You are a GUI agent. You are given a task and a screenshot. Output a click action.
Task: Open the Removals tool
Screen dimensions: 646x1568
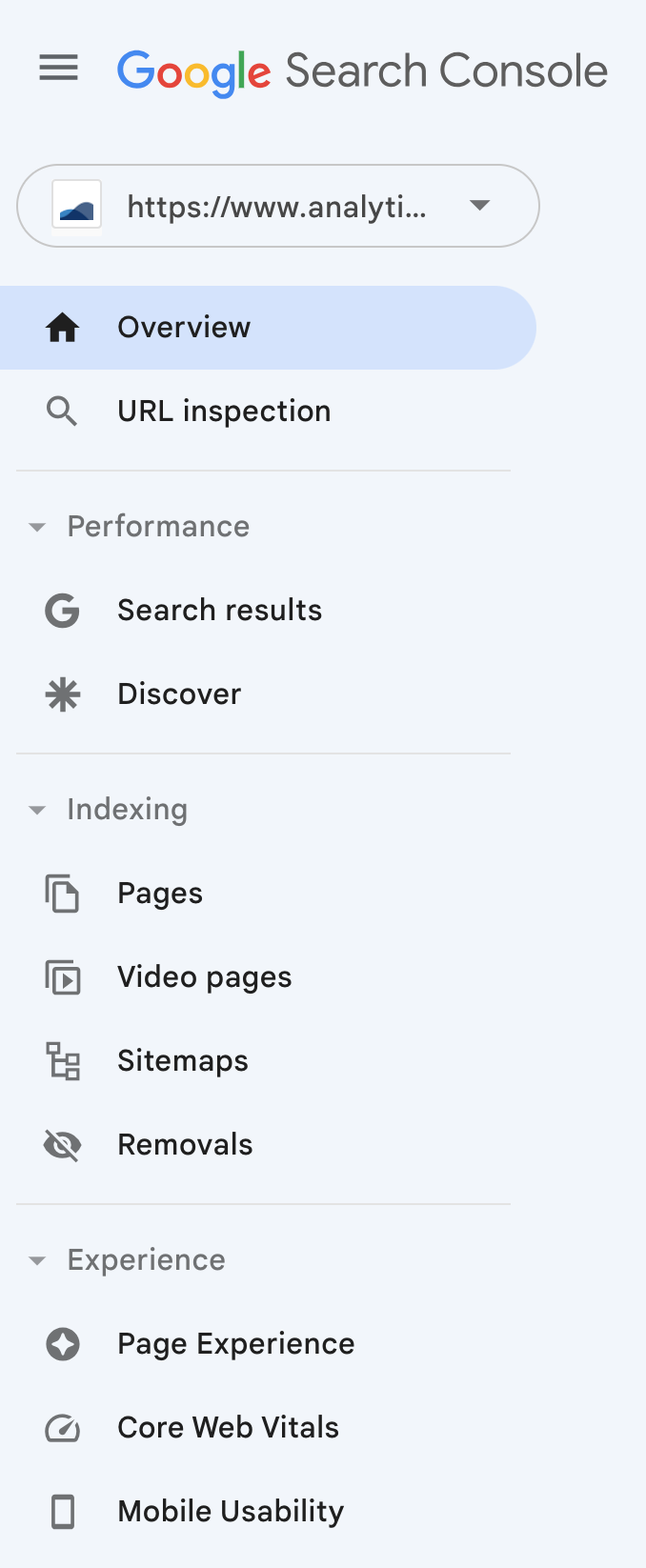[x=185, y=1145]
